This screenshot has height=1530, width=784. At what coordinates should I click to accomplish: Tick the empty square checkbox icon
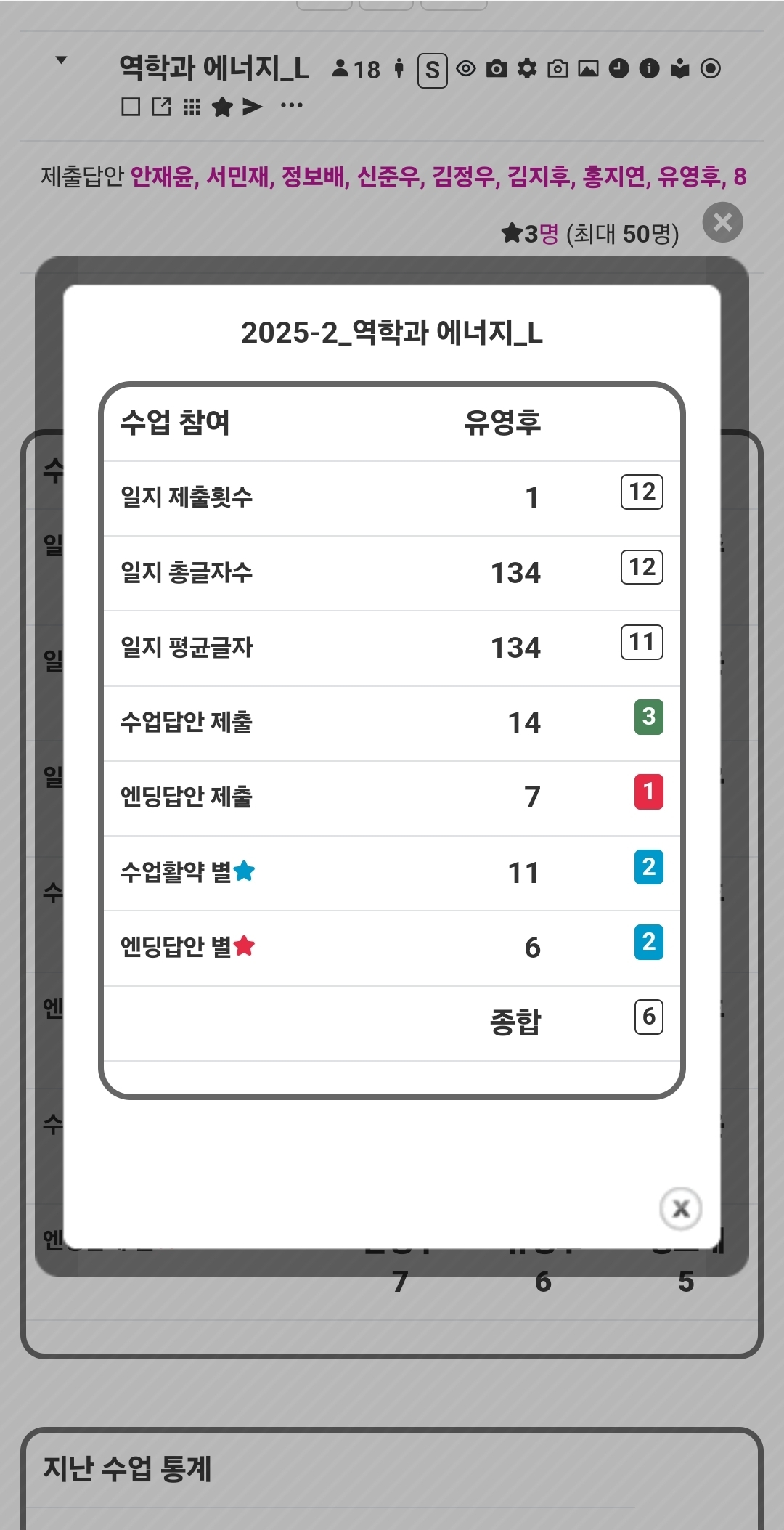tap(131, 107)
